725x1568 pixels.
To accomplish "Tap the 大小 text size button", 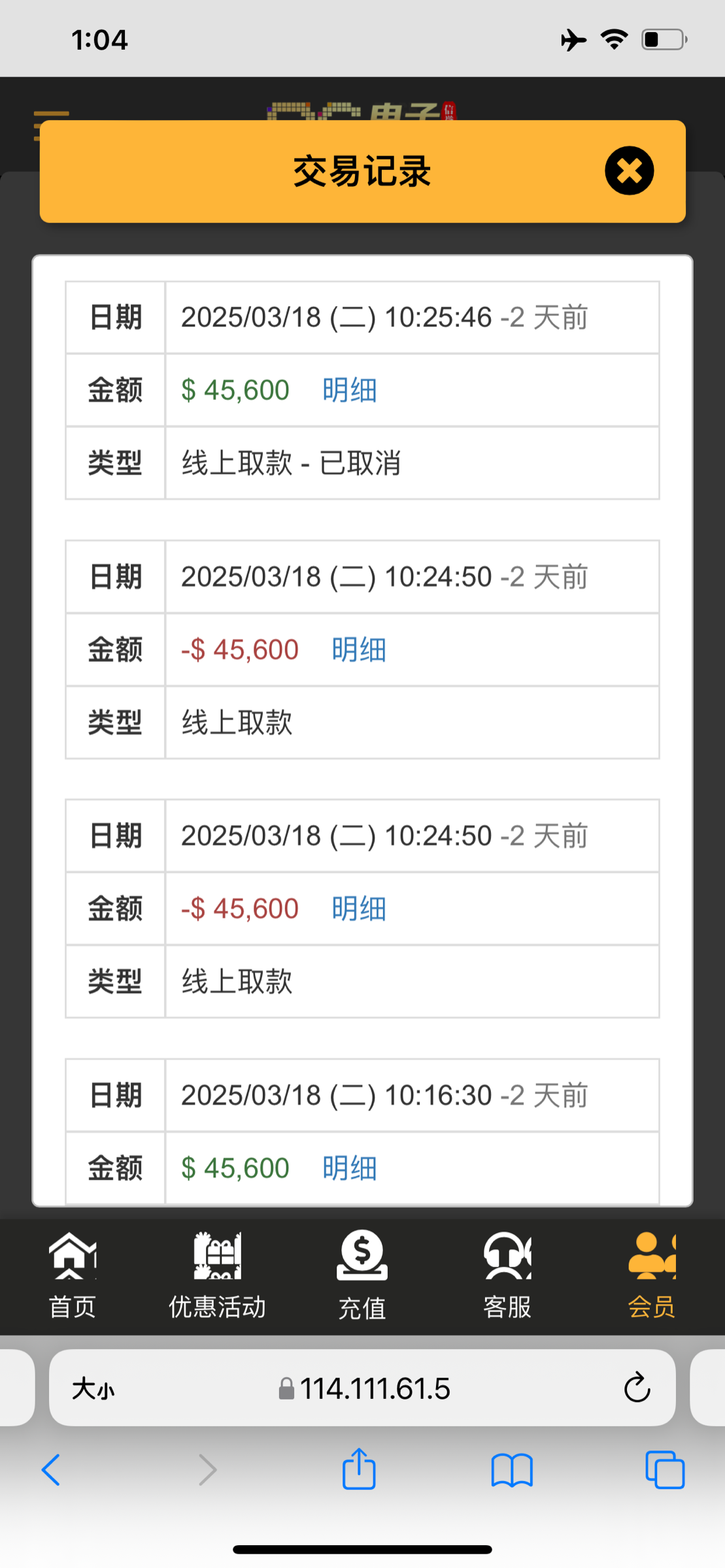I will tap(93, 1388).
